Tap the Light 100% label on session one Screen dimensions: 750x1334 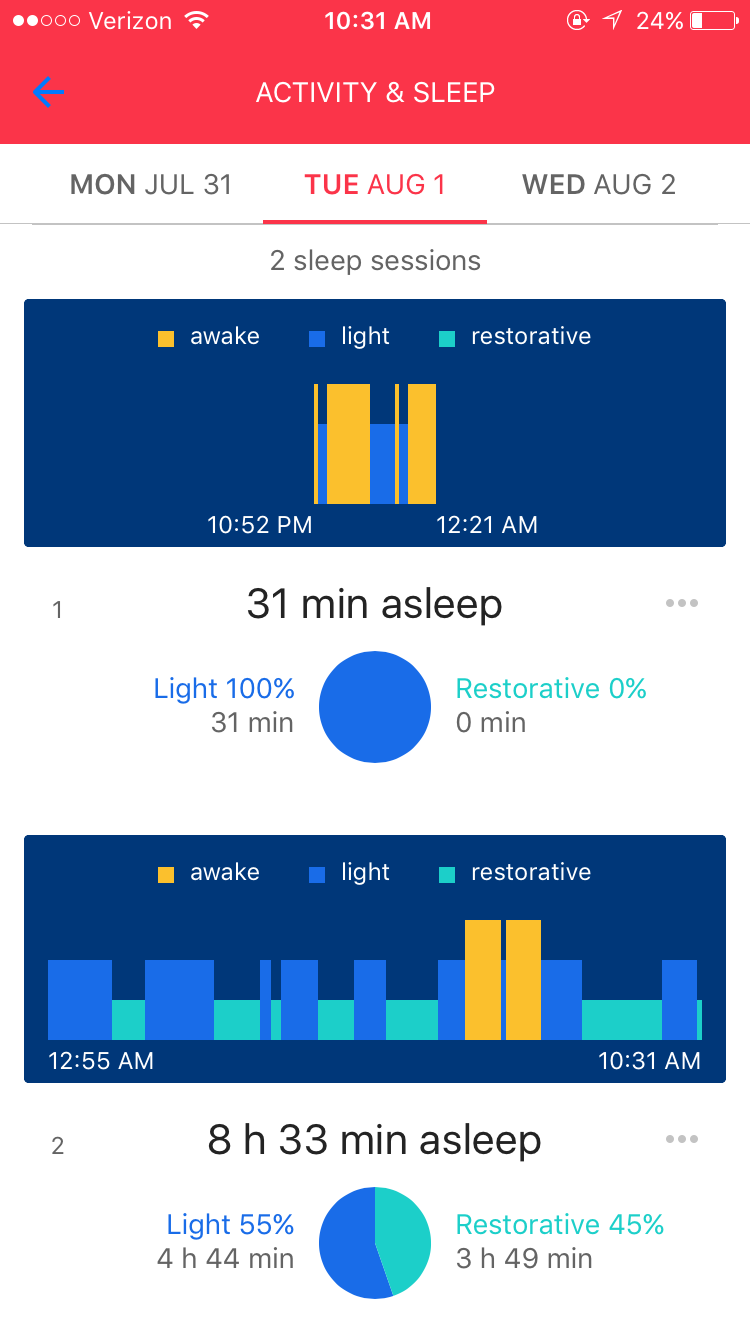[224, 688]
